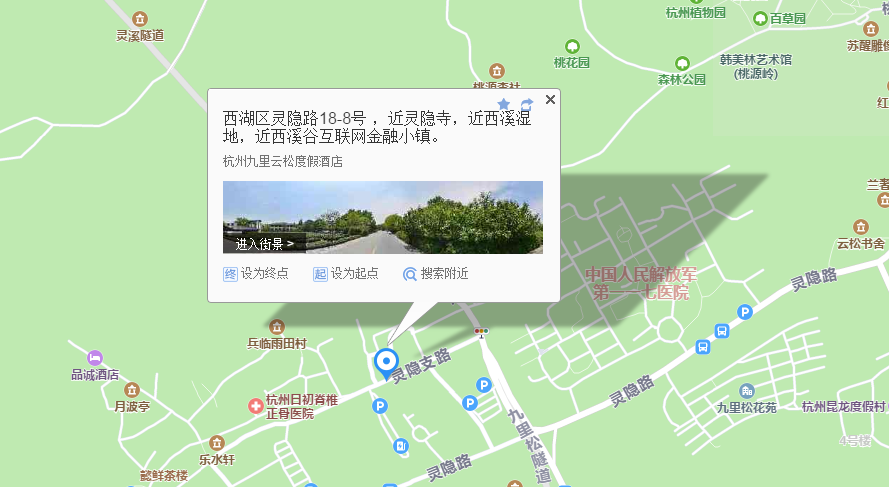This screenshot has width=889, height=487.
Task: Tap 搜索附近 to search nearby
Action: click(x=436, y=273)
